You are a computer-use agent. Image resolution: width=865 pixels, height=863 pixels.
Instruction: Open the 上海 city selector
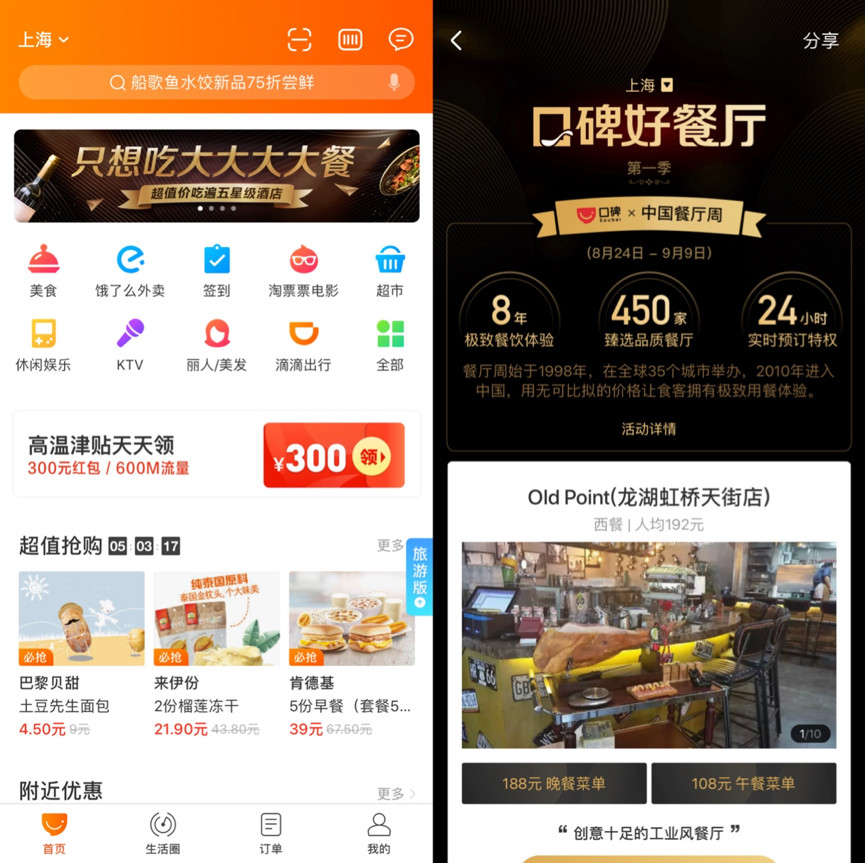43,40
